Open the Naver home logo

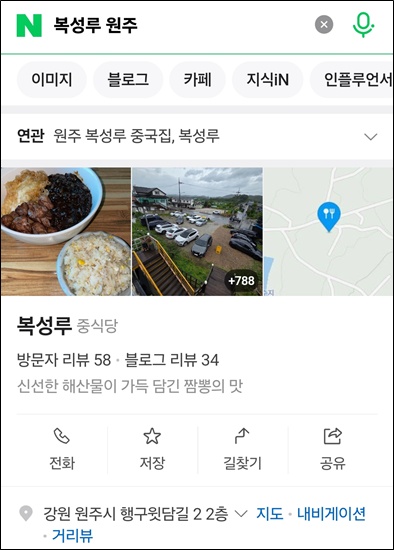click(x=29, y=25)
